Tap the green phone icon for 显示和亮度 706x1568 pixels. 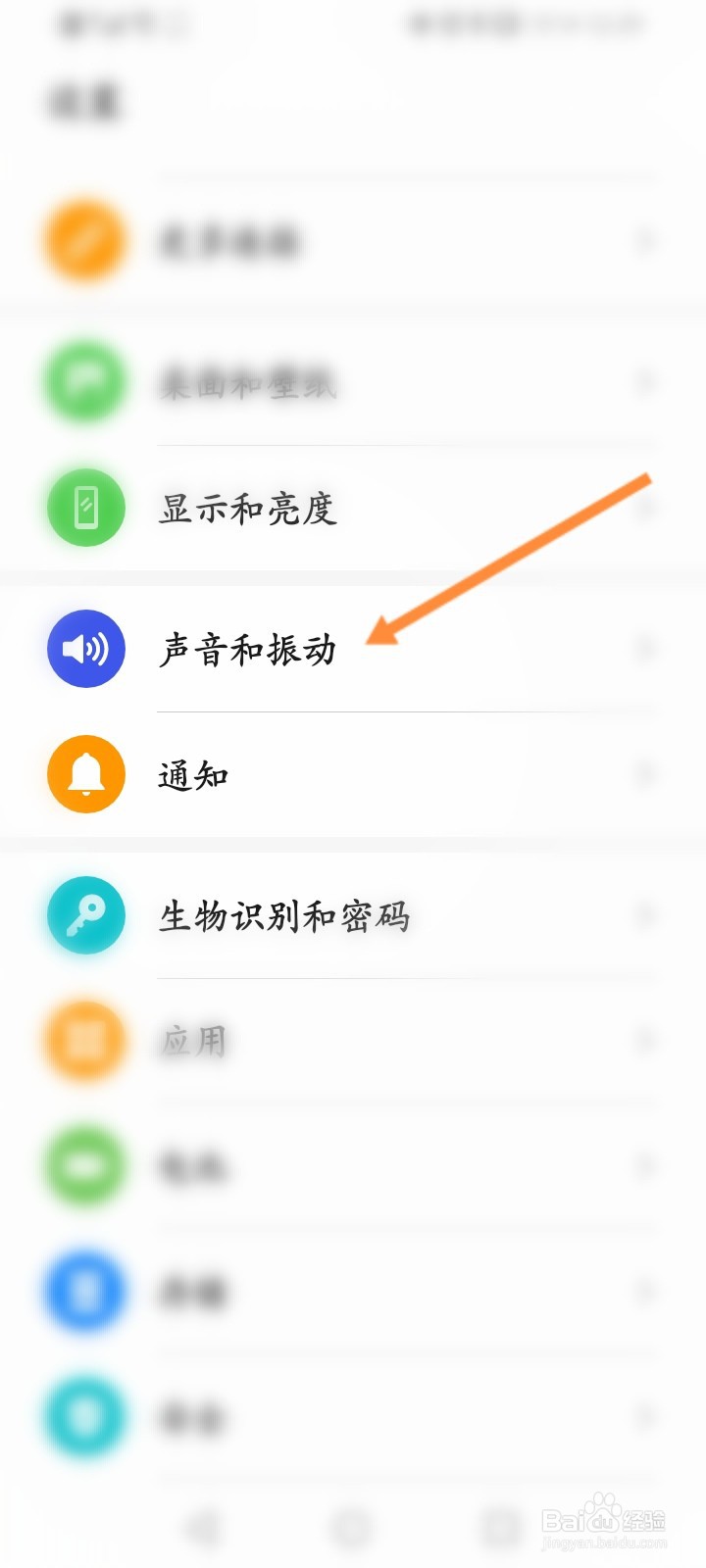point(84,507)
